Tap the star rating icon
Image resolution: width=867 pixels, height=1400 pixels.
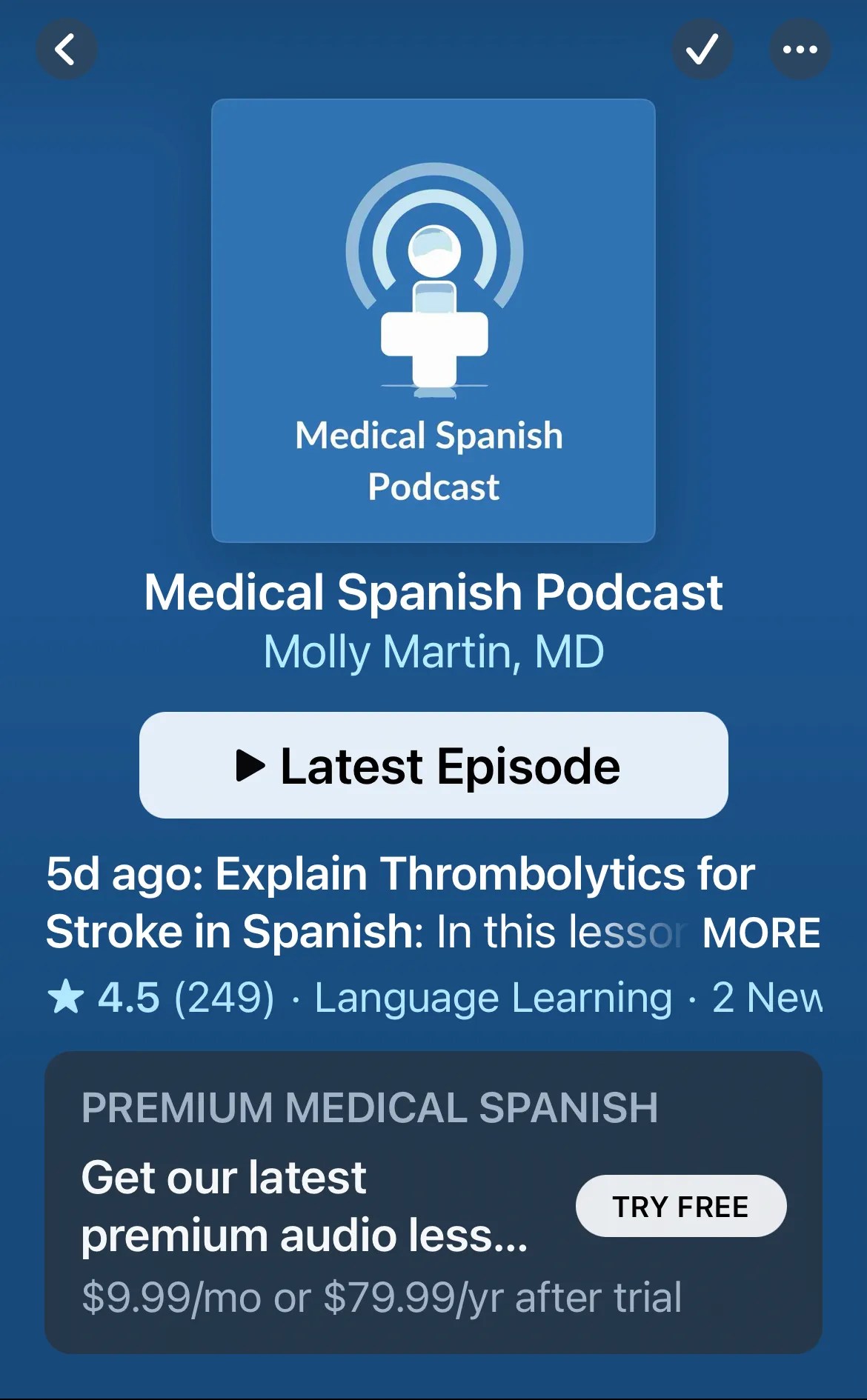click(x=65, y=996)
